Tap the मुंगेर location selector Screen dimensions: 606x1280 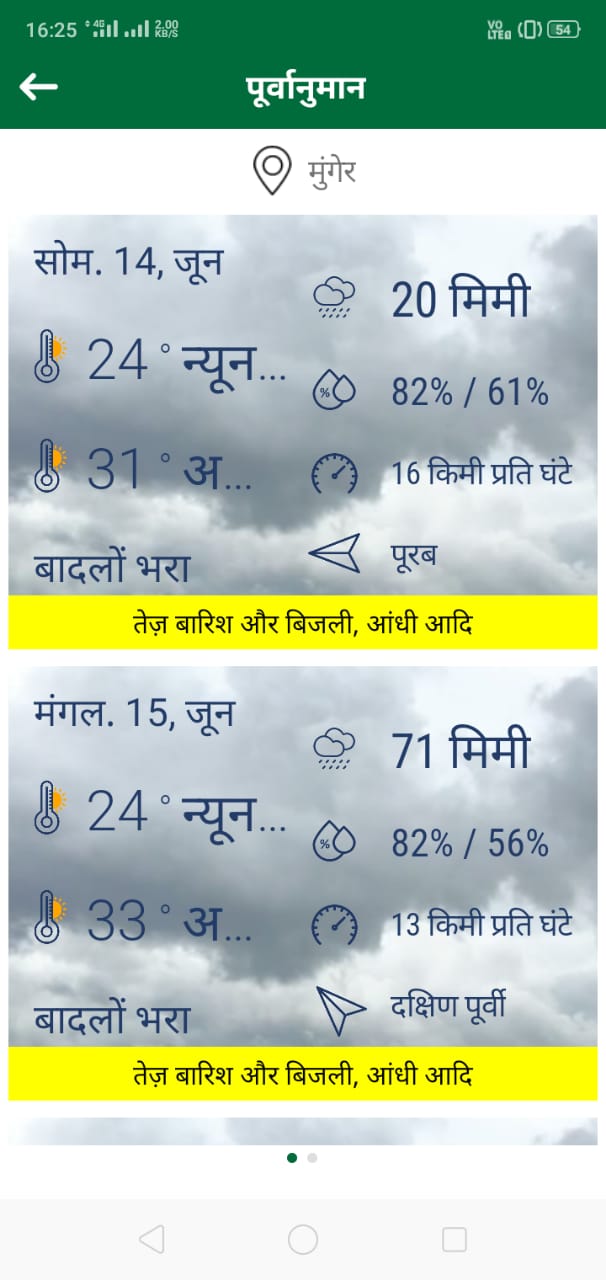tap(303, 171)
